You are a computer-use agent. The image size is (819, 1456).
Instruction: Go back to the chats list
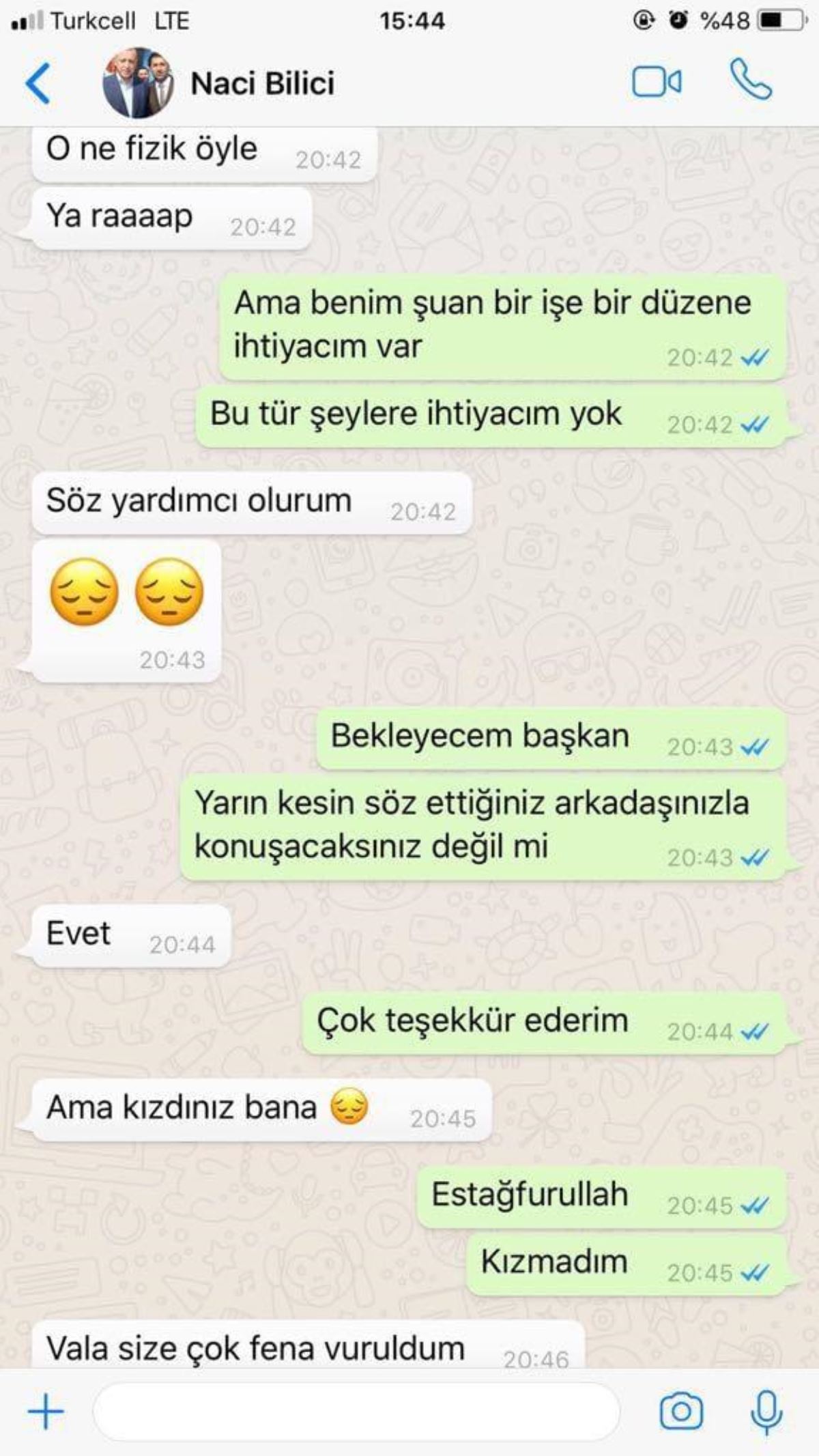tap(38, 83)
